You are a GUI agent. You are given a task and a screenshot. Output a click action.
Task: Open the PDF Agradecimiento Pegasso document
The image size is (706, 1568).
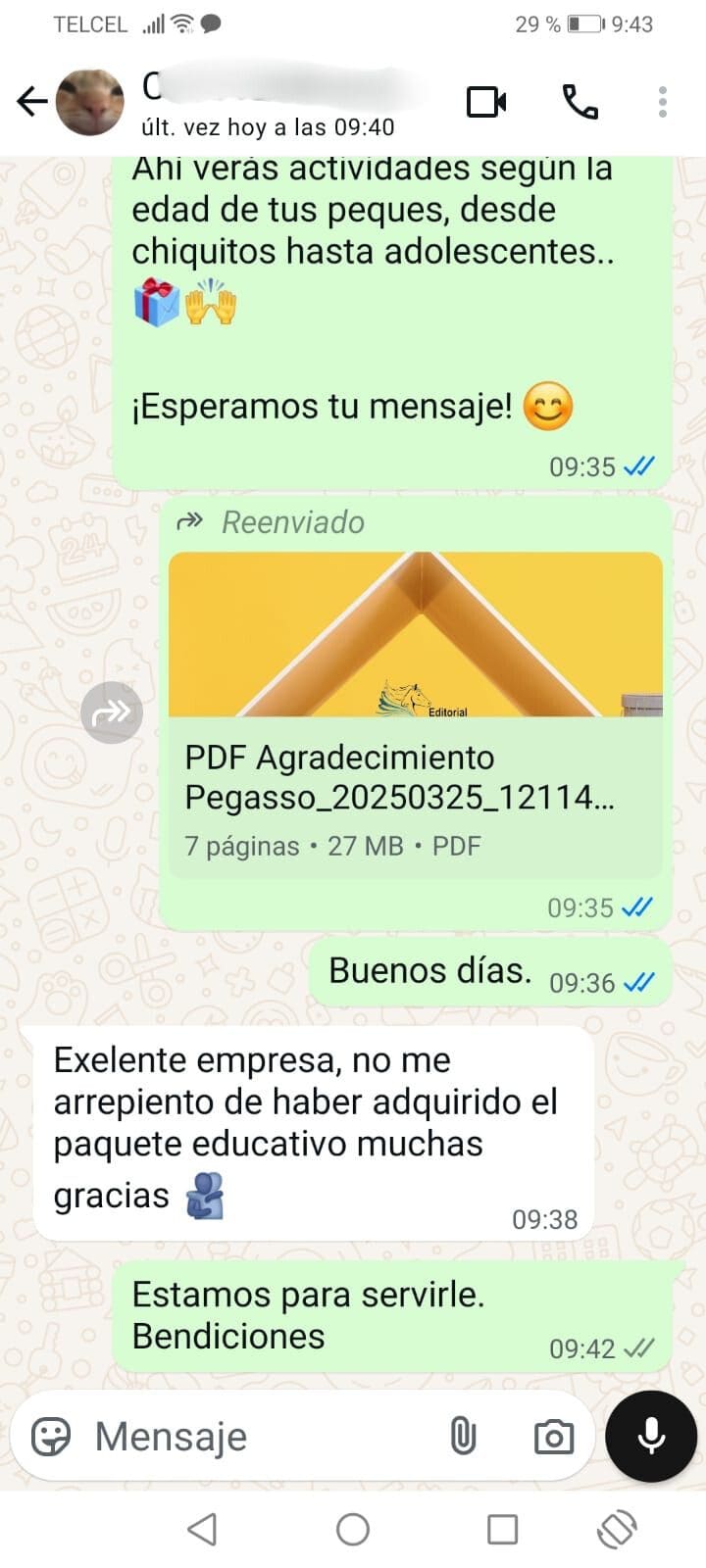click(x=415, y=715)
